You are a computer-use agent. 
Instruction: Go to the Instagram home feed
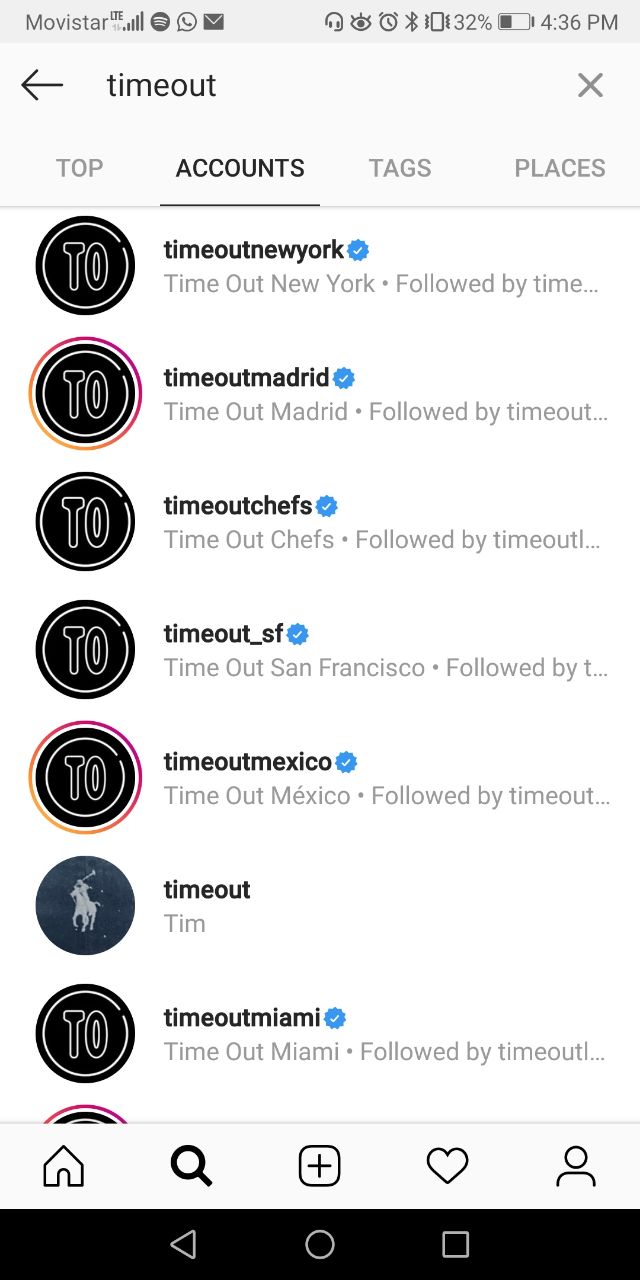pos(64,1166)
